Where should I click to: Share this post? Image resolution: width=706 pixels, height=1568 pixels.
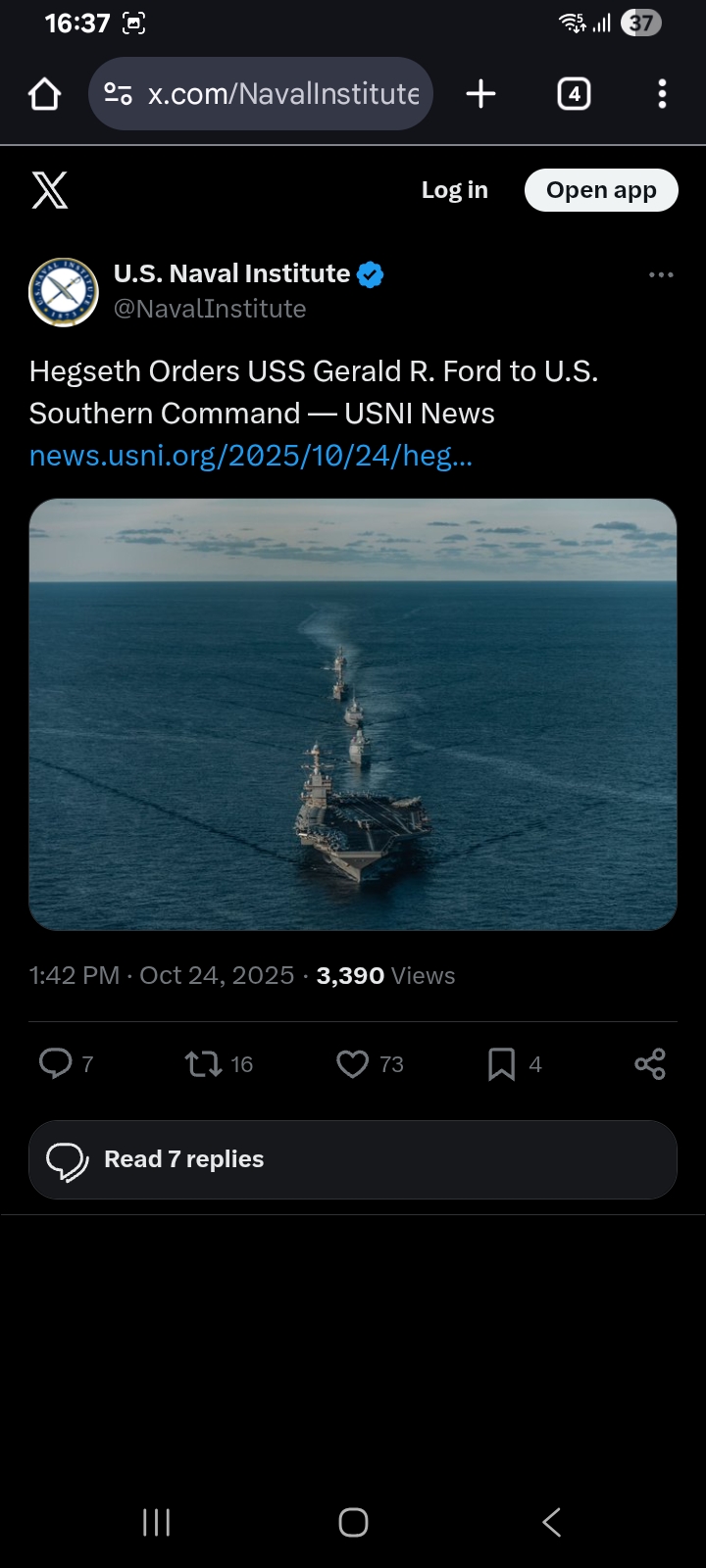(650, 1063)
